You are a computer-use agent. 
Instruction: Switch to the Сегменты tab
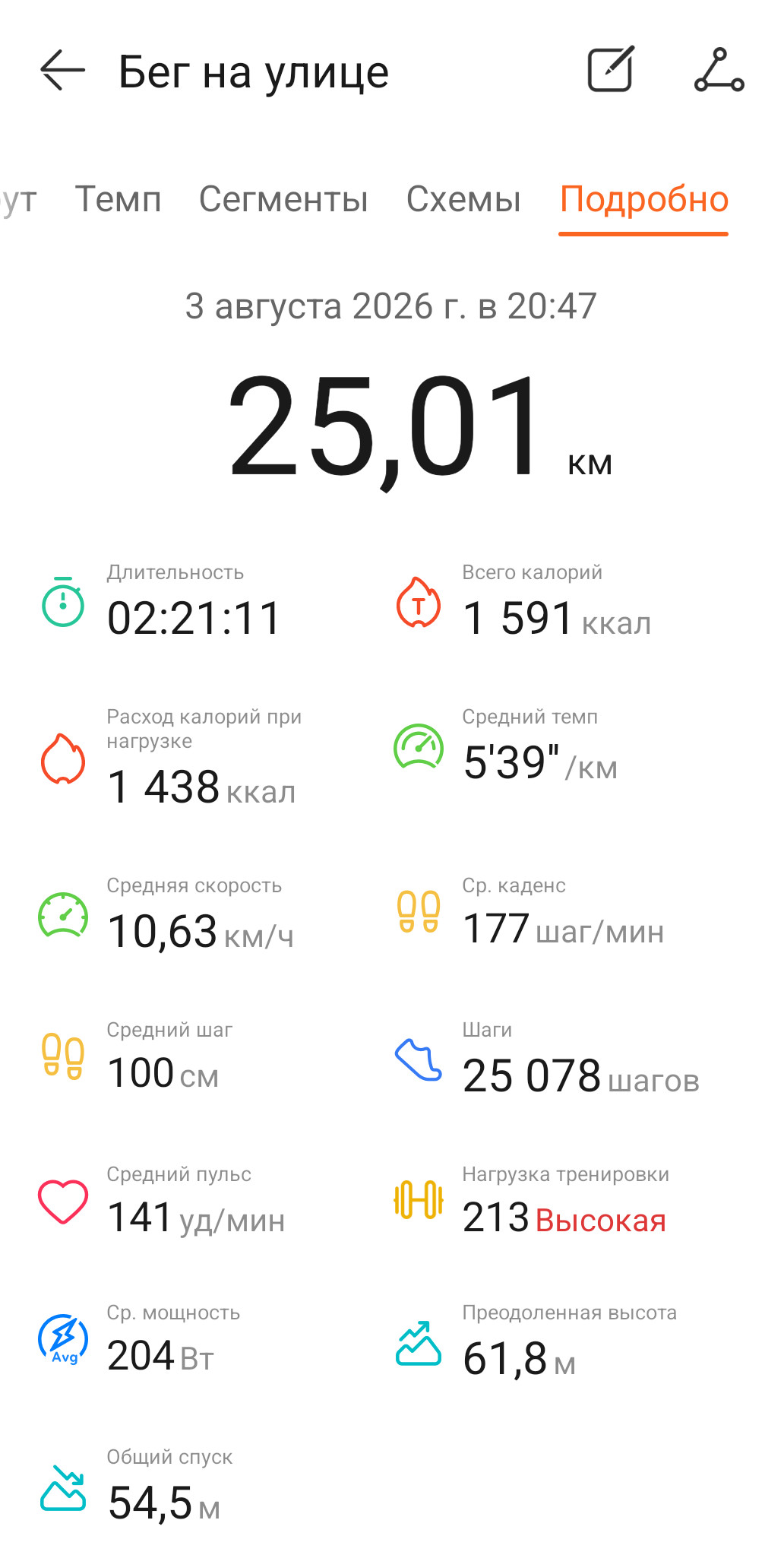(283, 199)
